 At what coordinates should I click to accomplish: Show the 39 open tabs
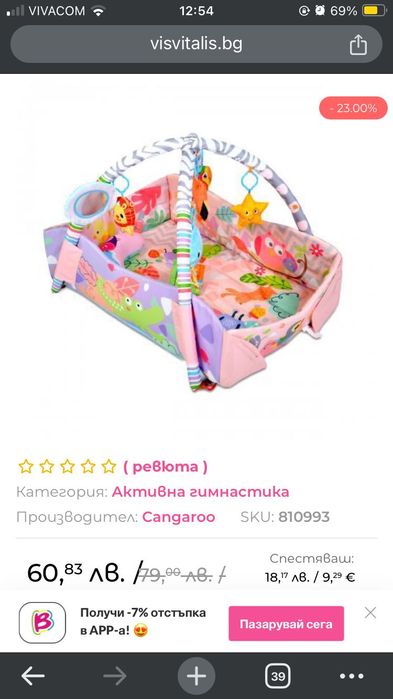pyautogui.click(x=278, y=676)
